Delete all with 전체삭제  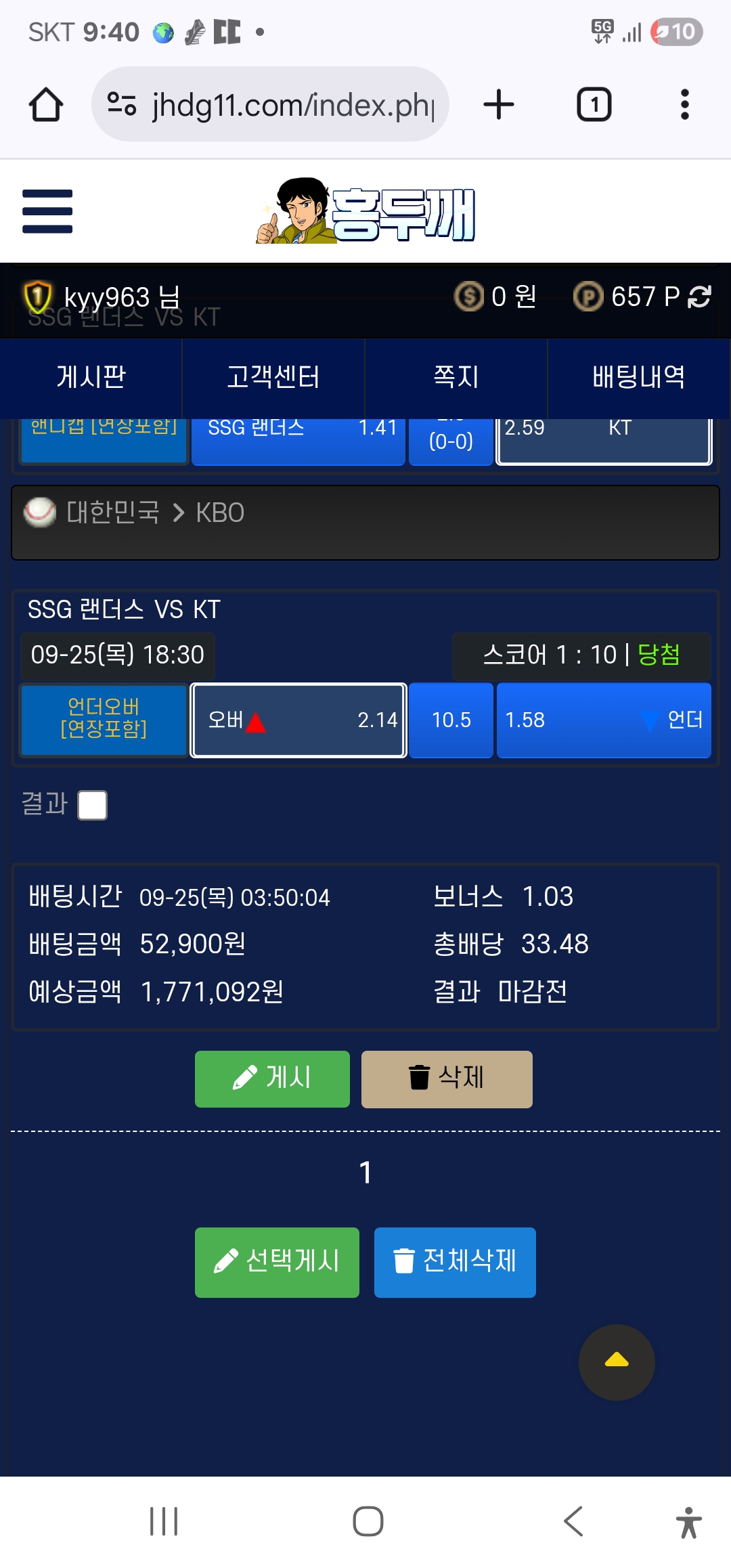pyautogui.click(x=455, y=1262)
